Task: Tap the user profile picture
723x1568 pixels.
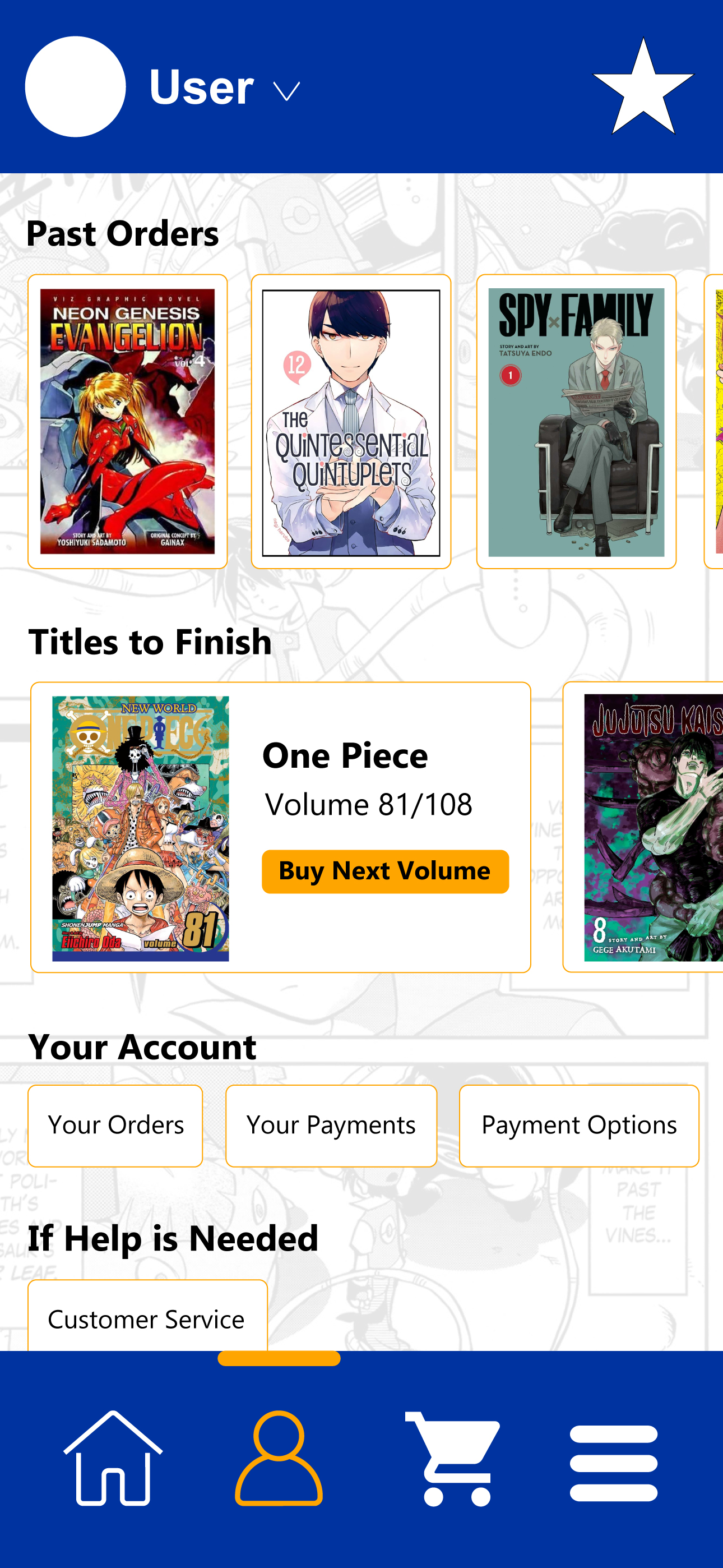Action: (76, 86)
